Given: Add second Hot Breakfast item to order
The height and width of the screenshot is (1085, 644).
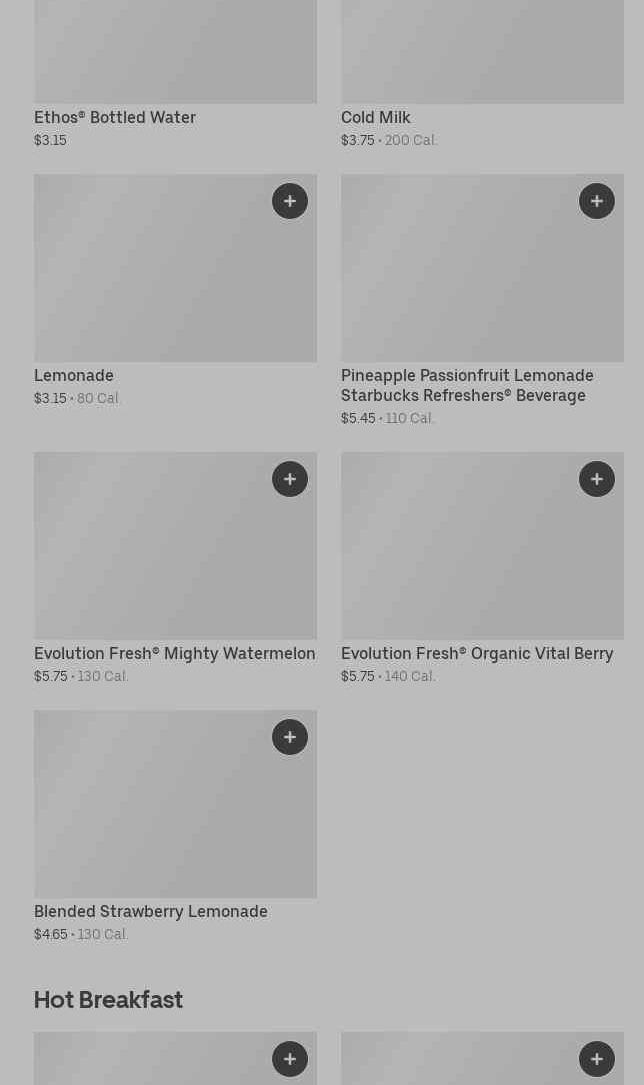Looking at the screenshot, I should tap(597, 1059).
